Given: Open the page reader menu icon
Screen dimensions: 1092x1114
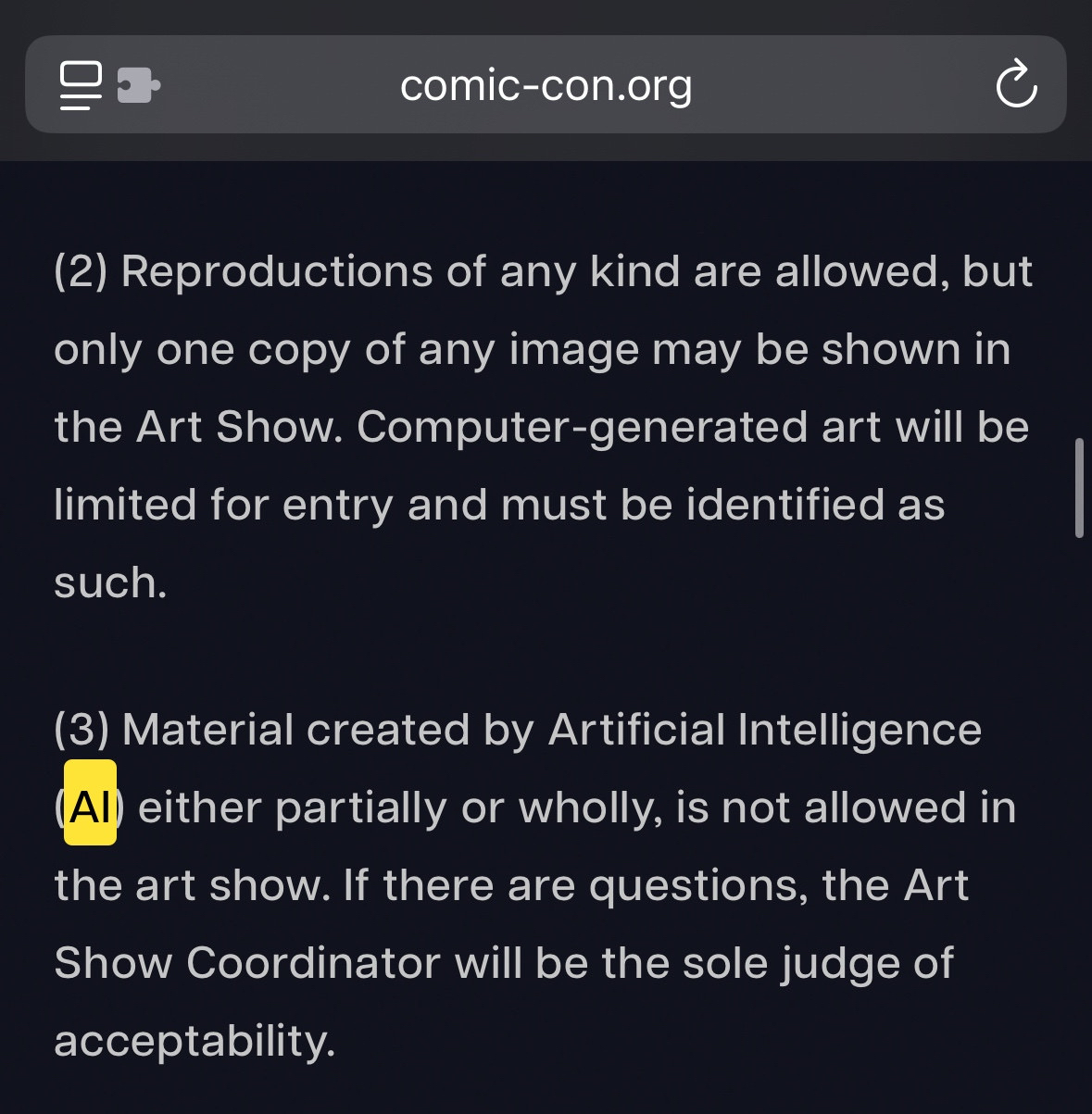Looking at the screenshot, I should click(81, 85).
